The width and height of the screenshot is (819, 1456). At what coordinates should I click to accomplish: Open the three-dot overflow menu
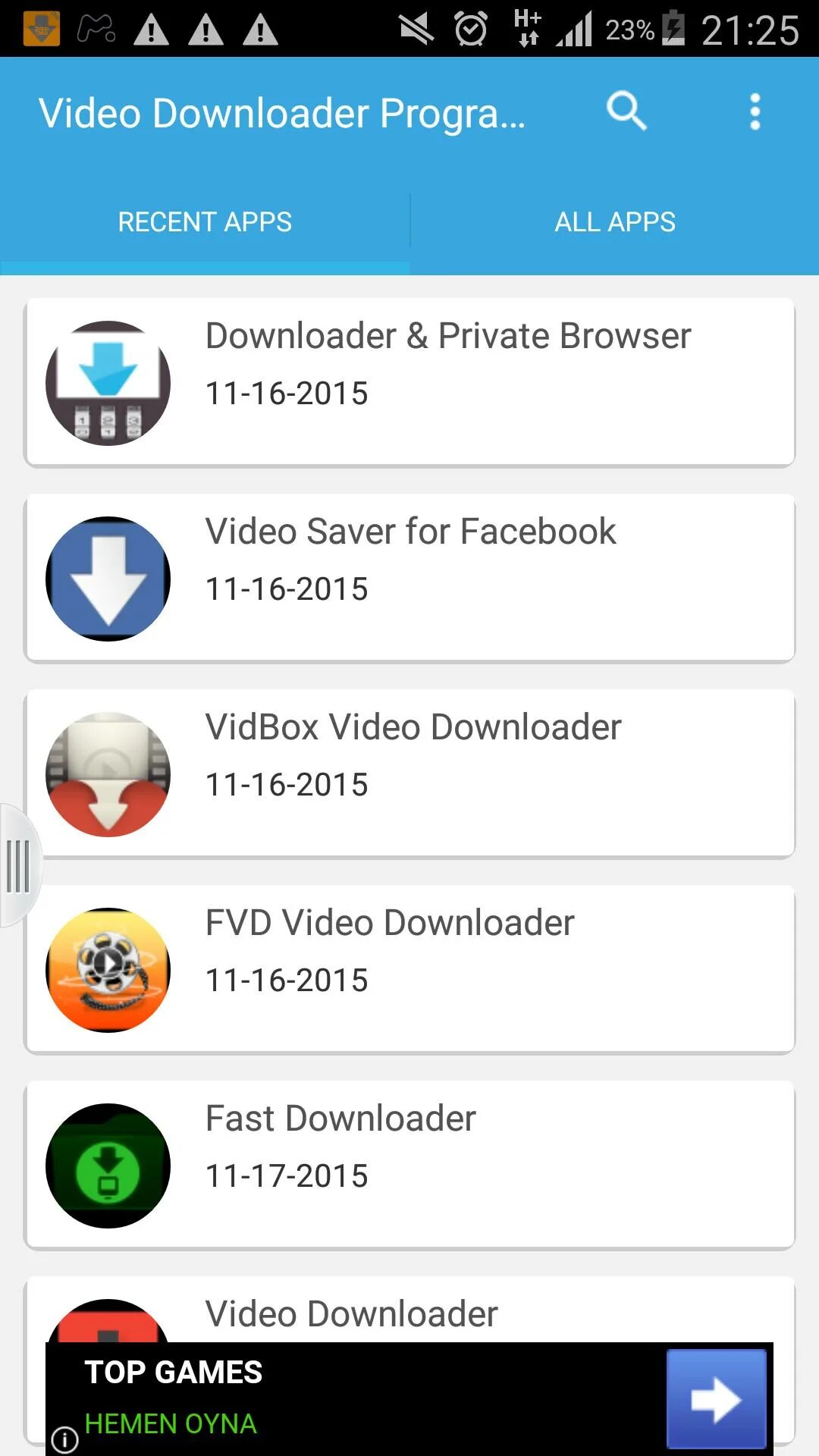[x=755, y=112]
